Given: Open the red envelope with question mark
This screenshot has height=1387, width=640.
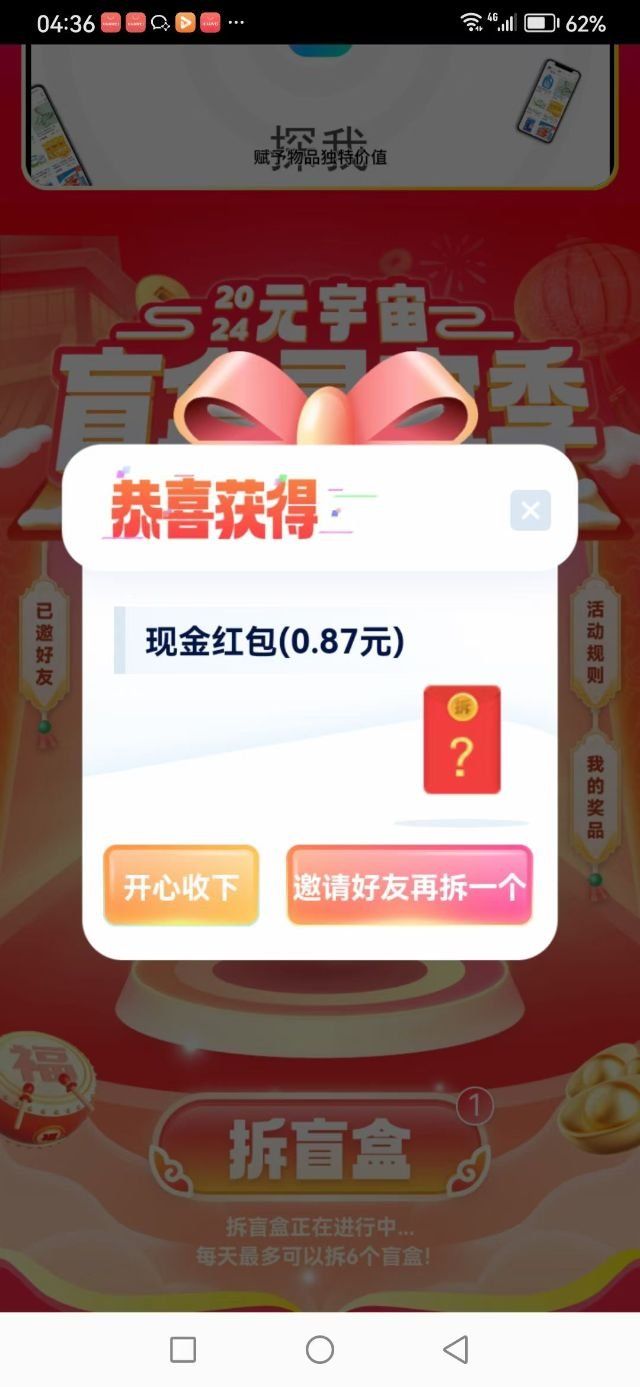Looking at the screenshot, I should 461,740.
